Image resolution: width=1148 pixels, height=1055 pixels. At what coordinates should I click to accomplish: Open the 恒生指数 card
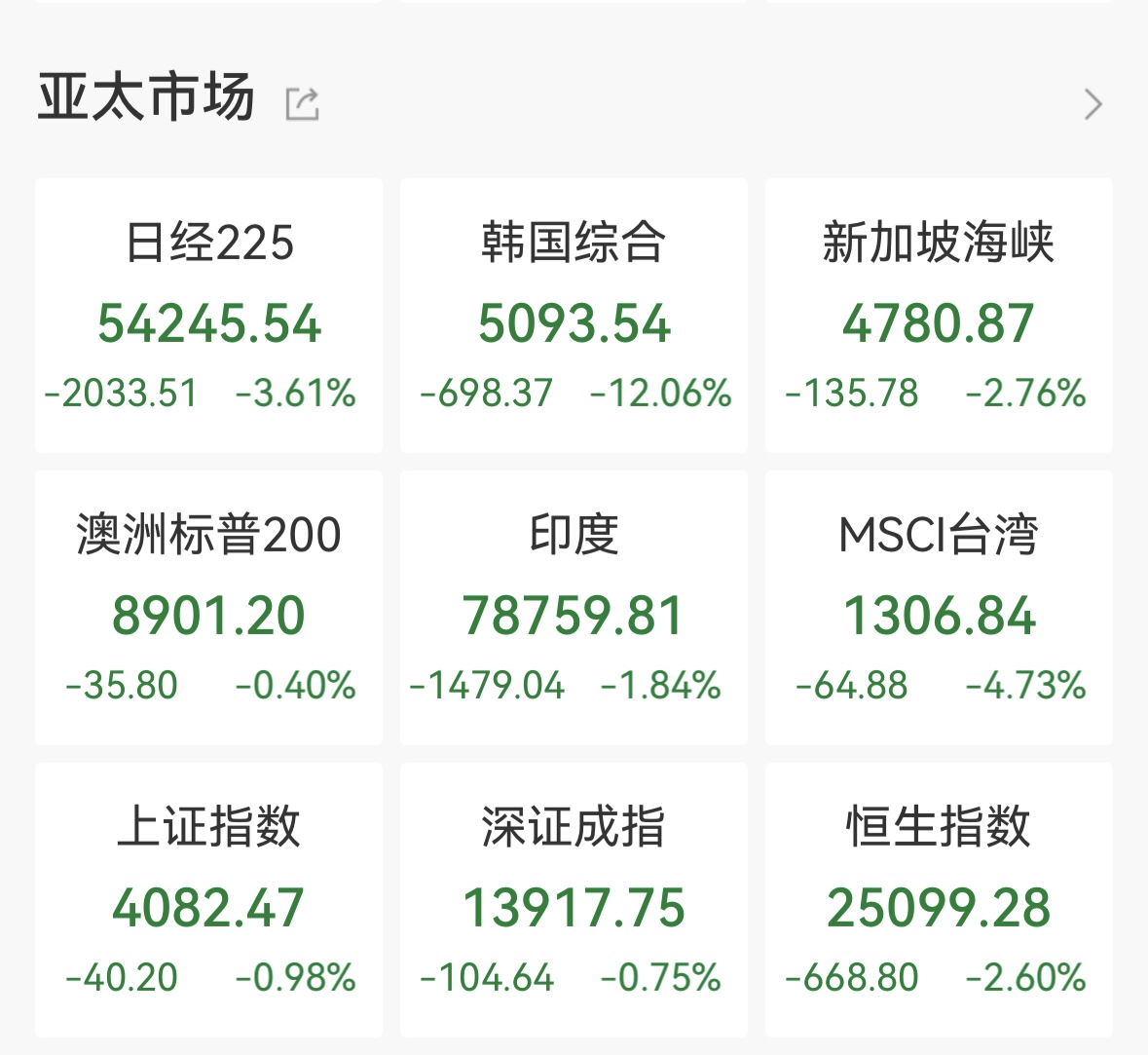coord(938,900)
